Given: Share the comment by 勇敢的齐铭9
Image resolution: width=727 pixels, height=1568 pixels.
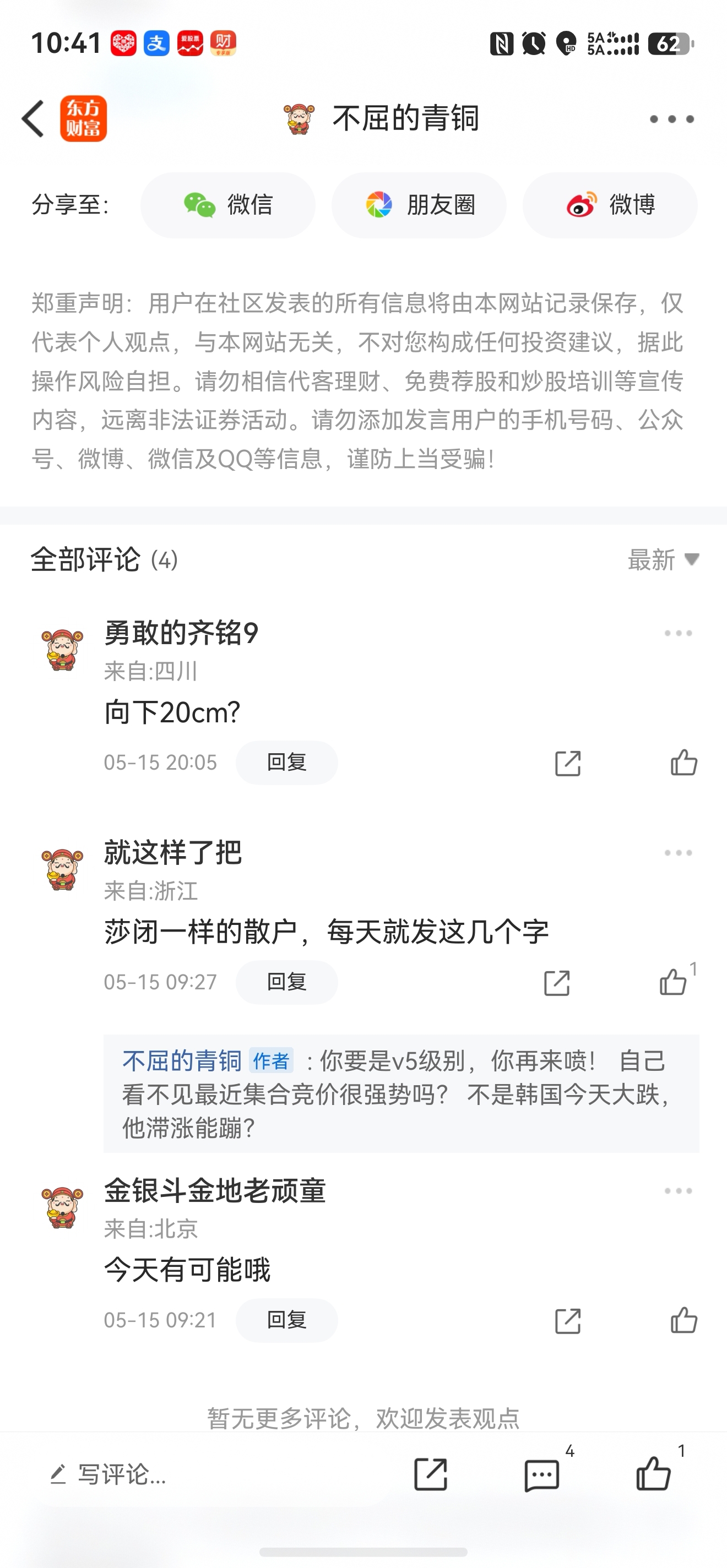Looking at the screenshot, I should [567, 763].
